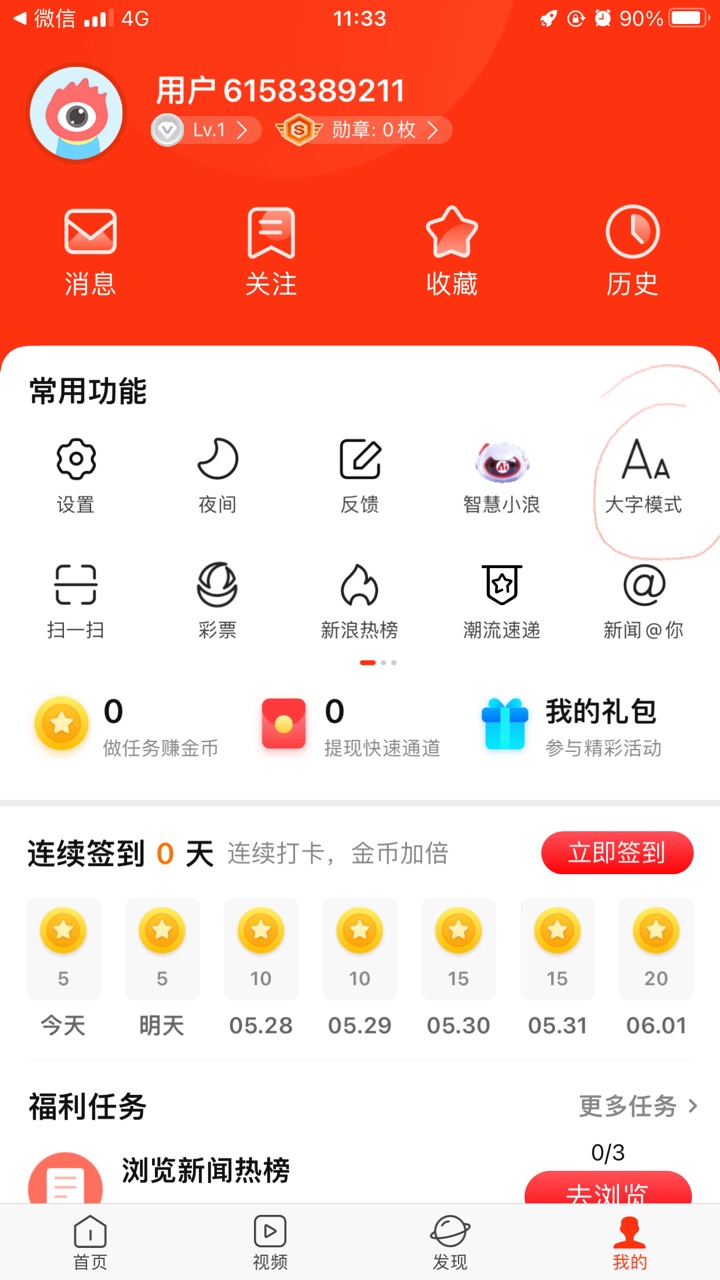Image resolution: width=720 pixels, height=1280 pixels.
Task: Switch on 大字模式 large font mode
Action: (644, 475)
